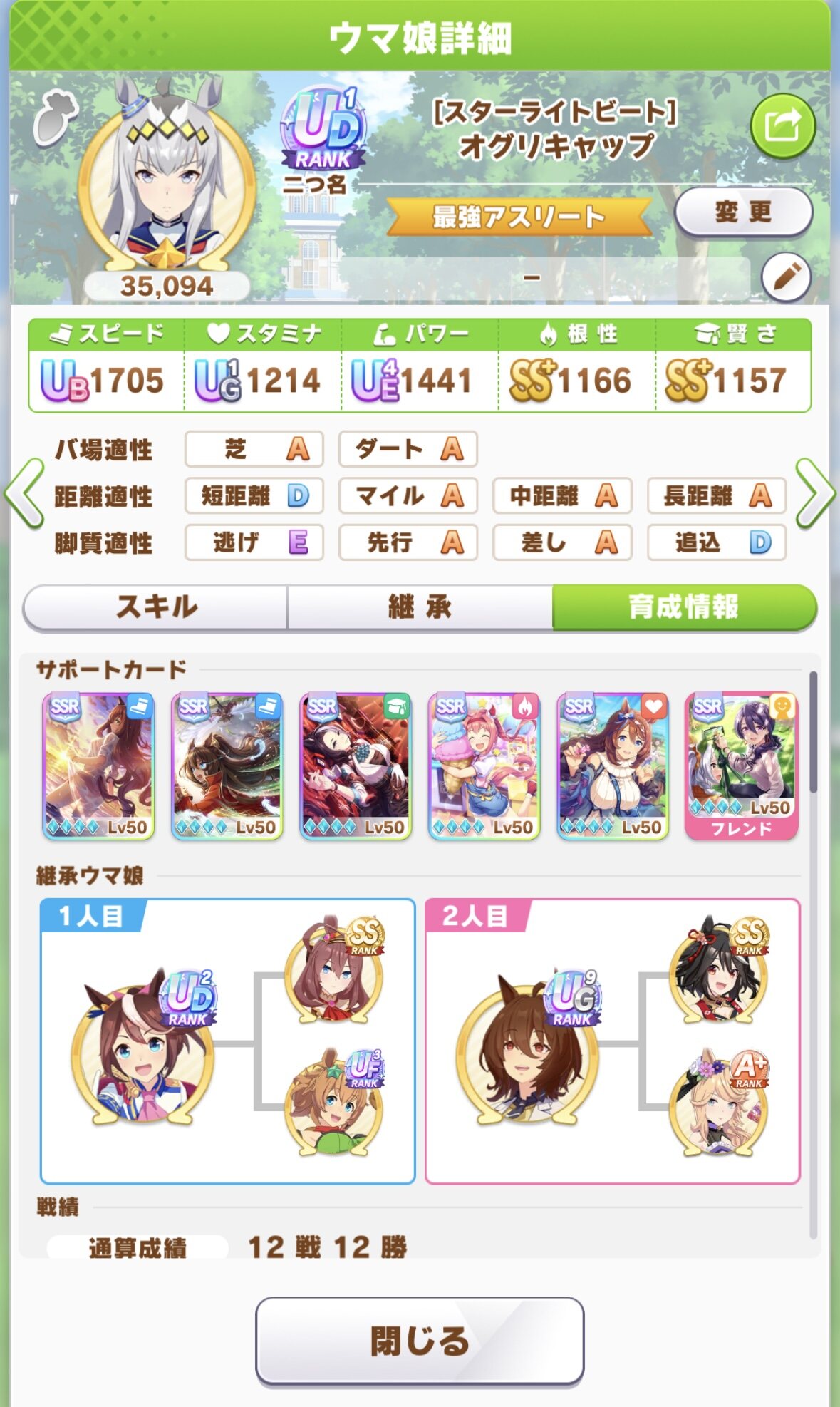Open the guts-type ice cream support card
Image resolution: width=840 pixels, height=1407 pixels.
(484, 766)
